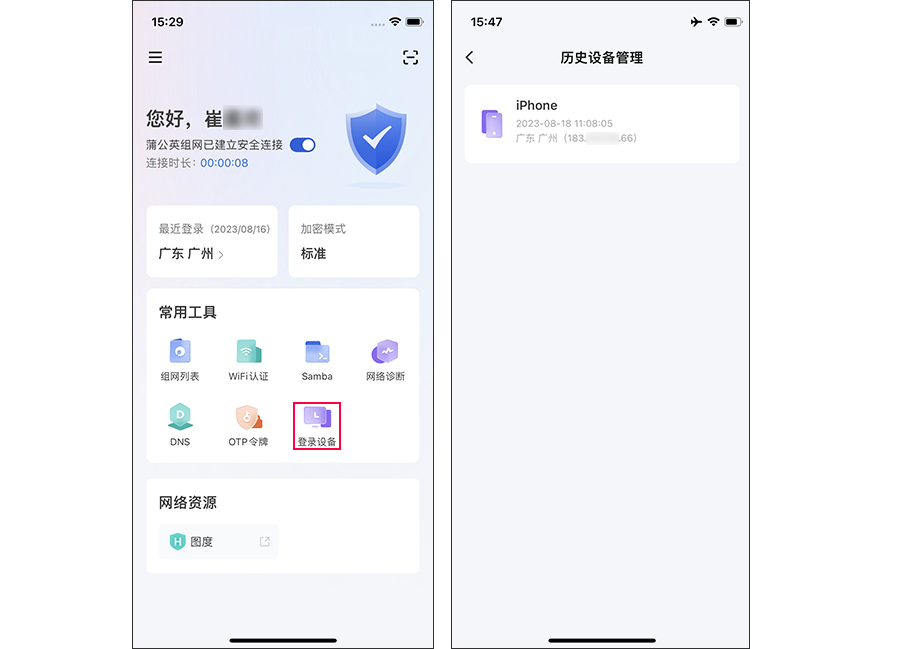
Task: Turn off the 蒲公英 secure connection switch
Action: [x=302, y=145]
